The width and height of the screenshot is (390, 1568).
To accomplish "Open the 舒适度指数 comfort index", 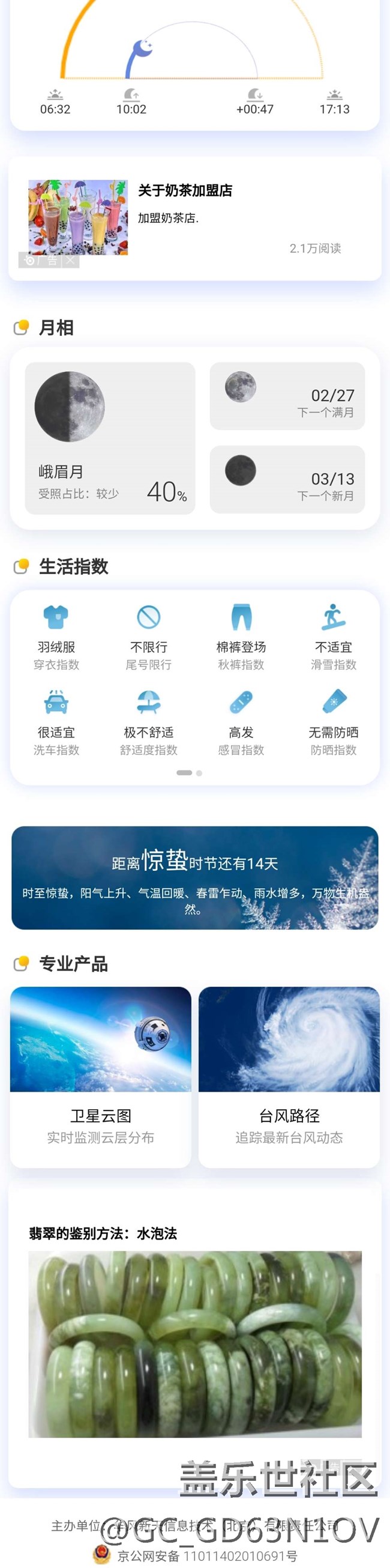I will click(x=148, y=722).
